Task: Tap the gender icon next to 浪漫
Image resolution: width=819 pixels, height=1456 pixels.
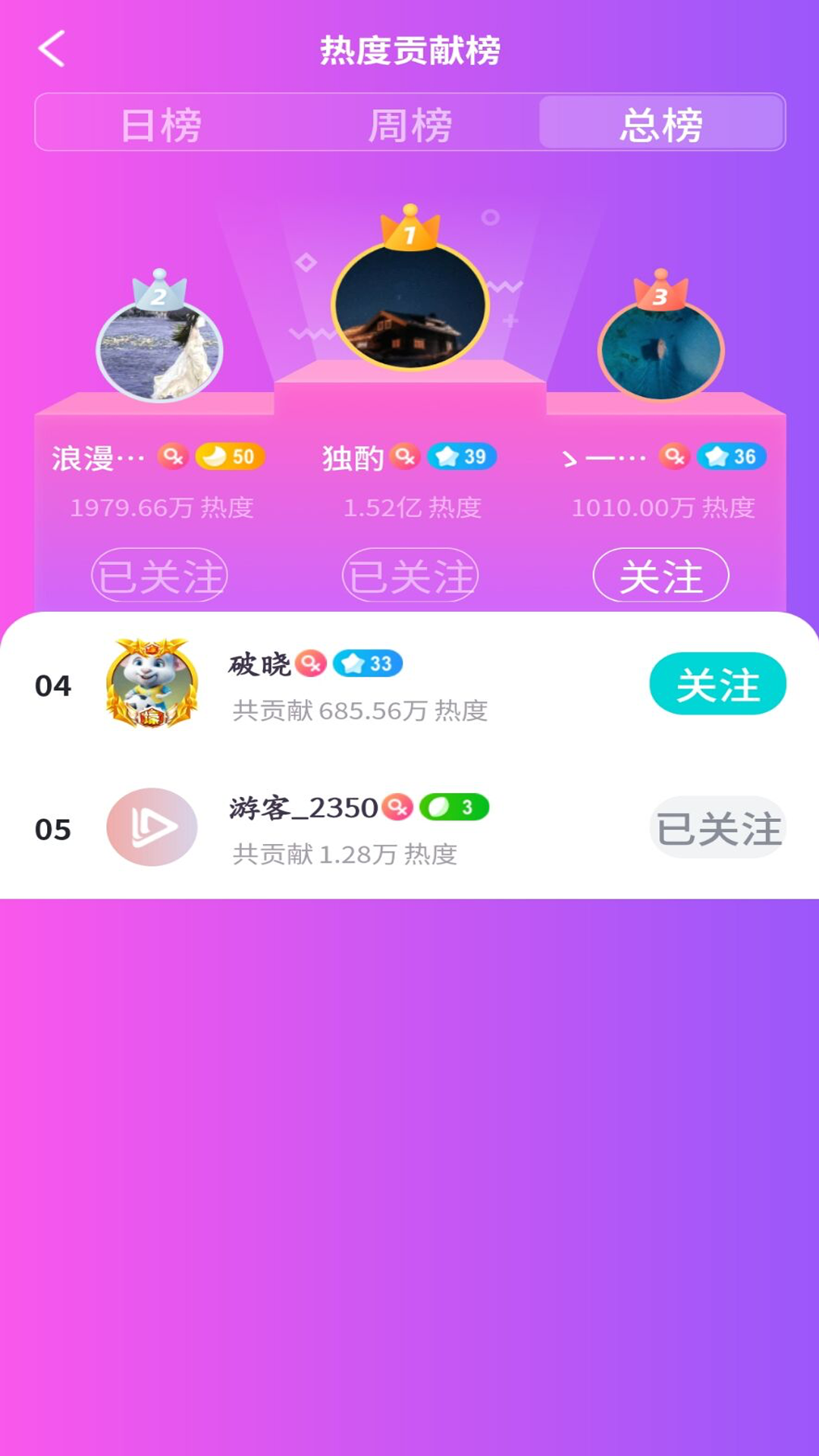Action: [173, 456]
